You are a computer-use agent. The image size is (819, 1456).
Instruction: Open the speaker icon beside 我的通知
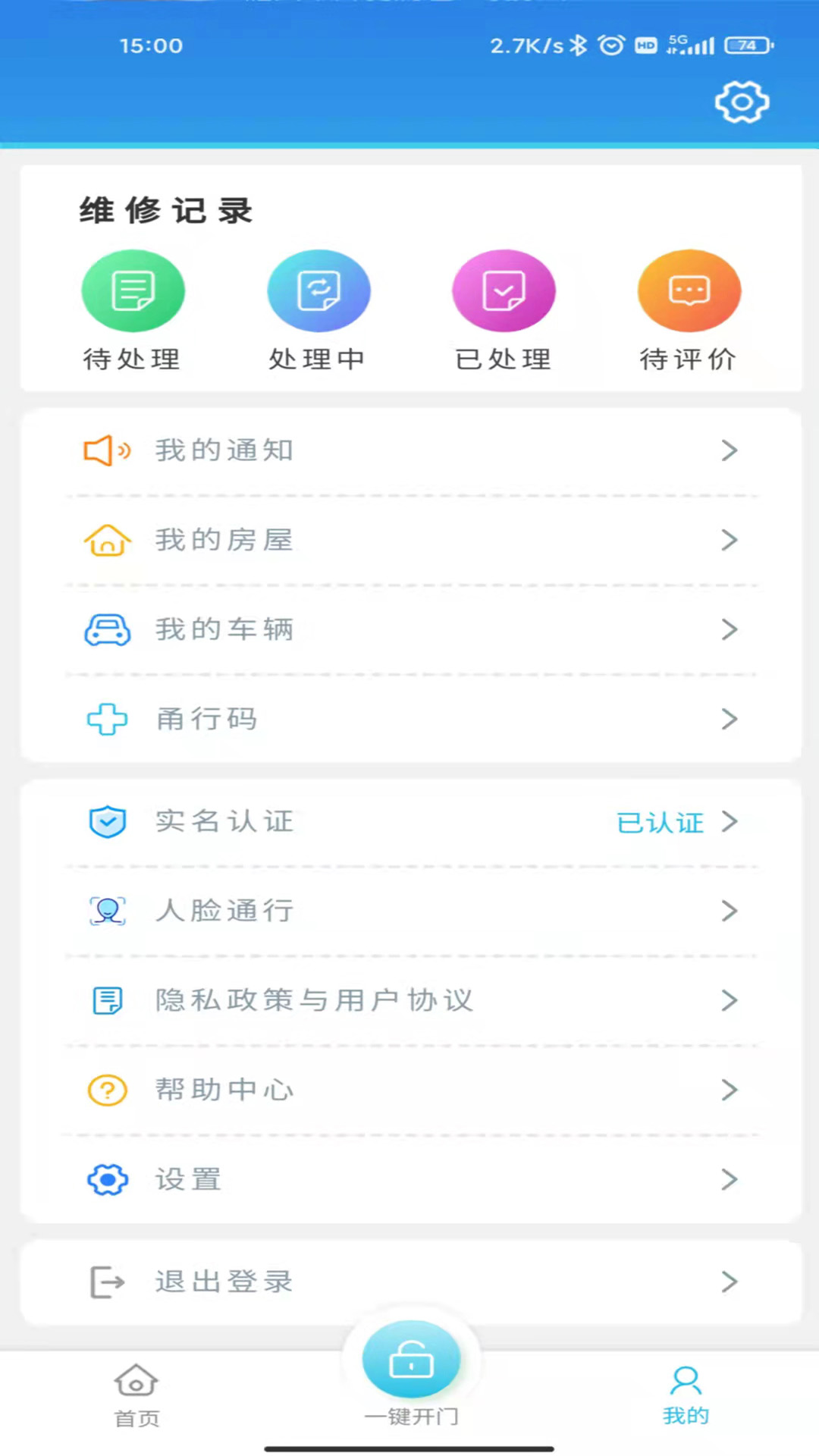coord(107,450)
